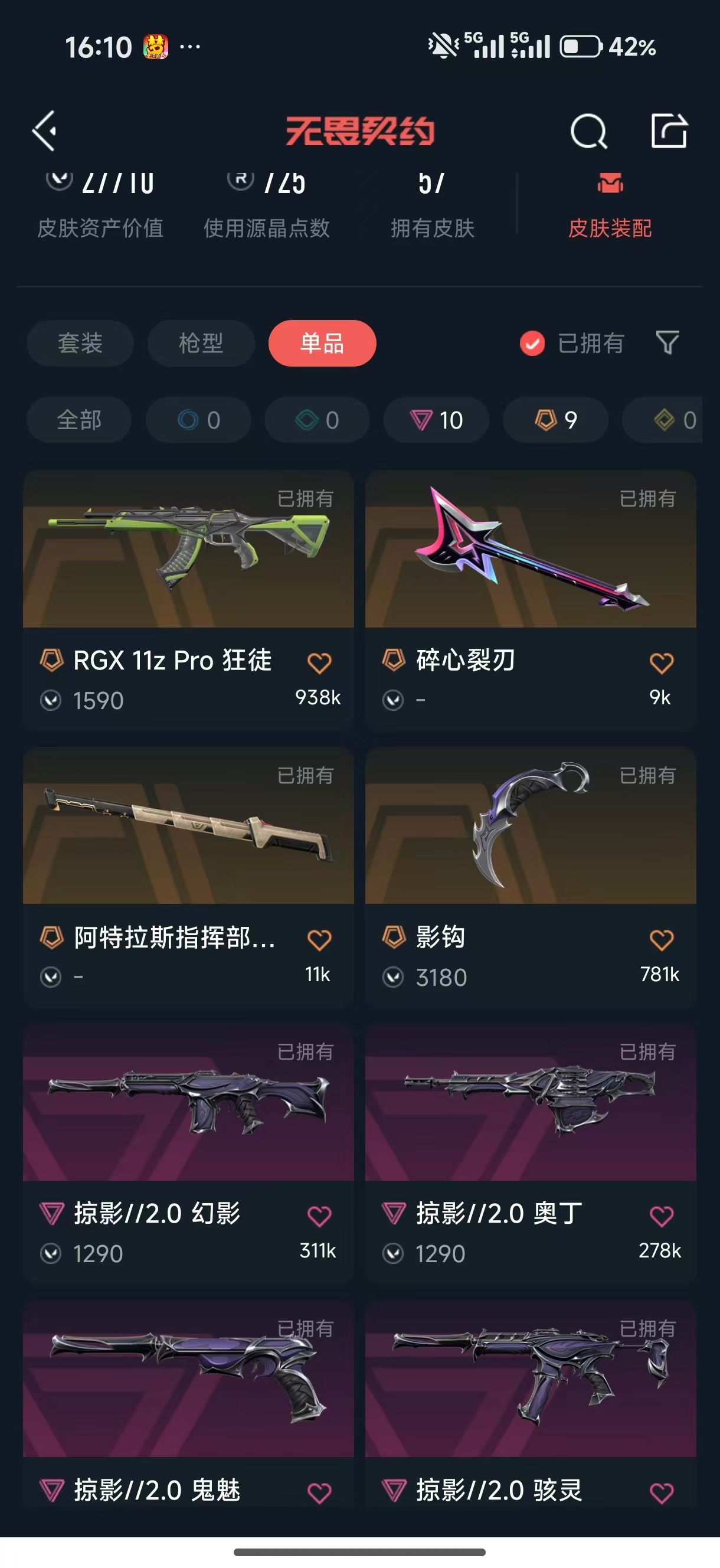Select the 全部 rarity chip

(79, 420)
